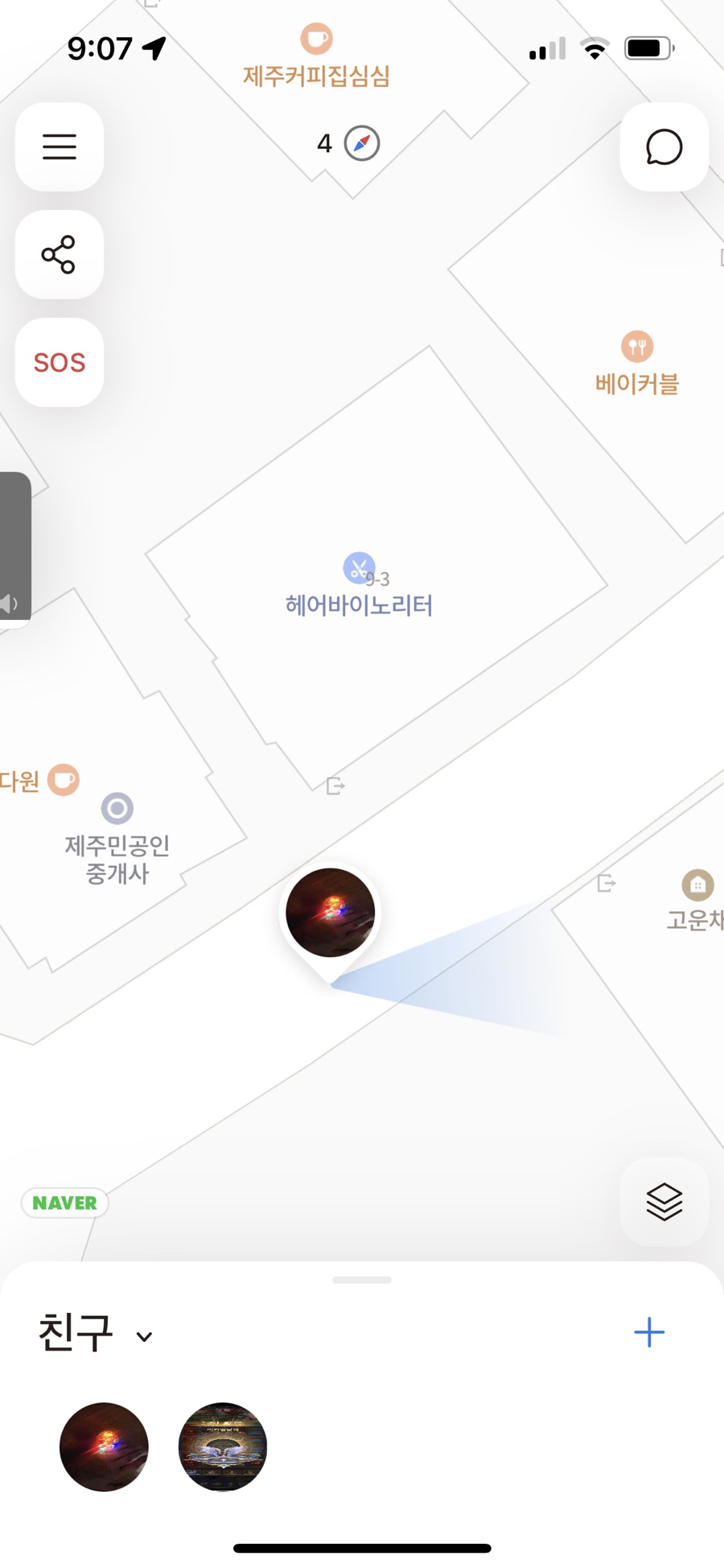This screenshot has height=1568, width=724.
Task: Open 제주민공인중개사 place marker
Action: click(x=117, y=808)
